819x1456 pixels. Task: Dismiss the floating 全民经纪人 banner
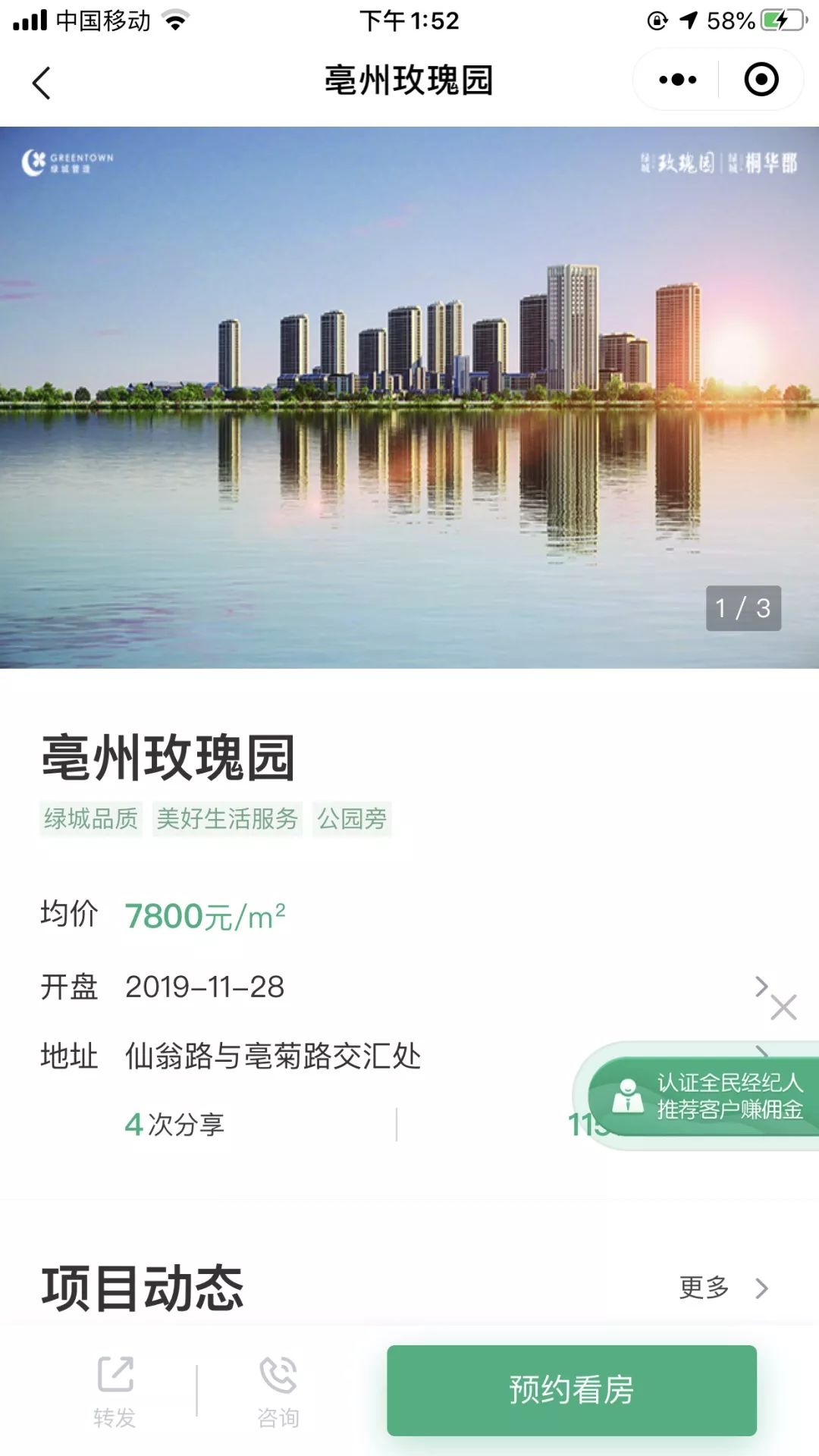[783, 1007]
